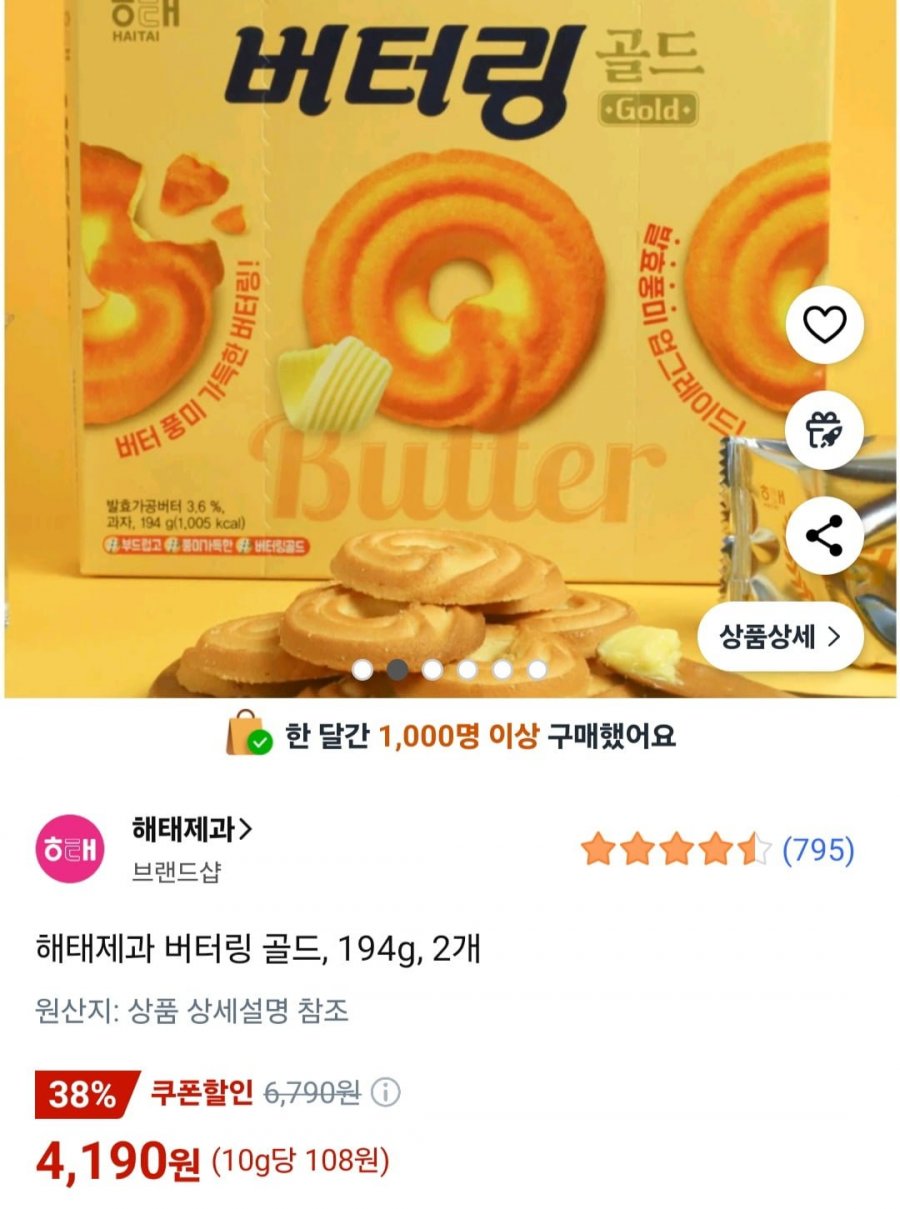Open the 해태제과 brand shop
This screenshot has width=900, height=1209.
tap(192, 828)
